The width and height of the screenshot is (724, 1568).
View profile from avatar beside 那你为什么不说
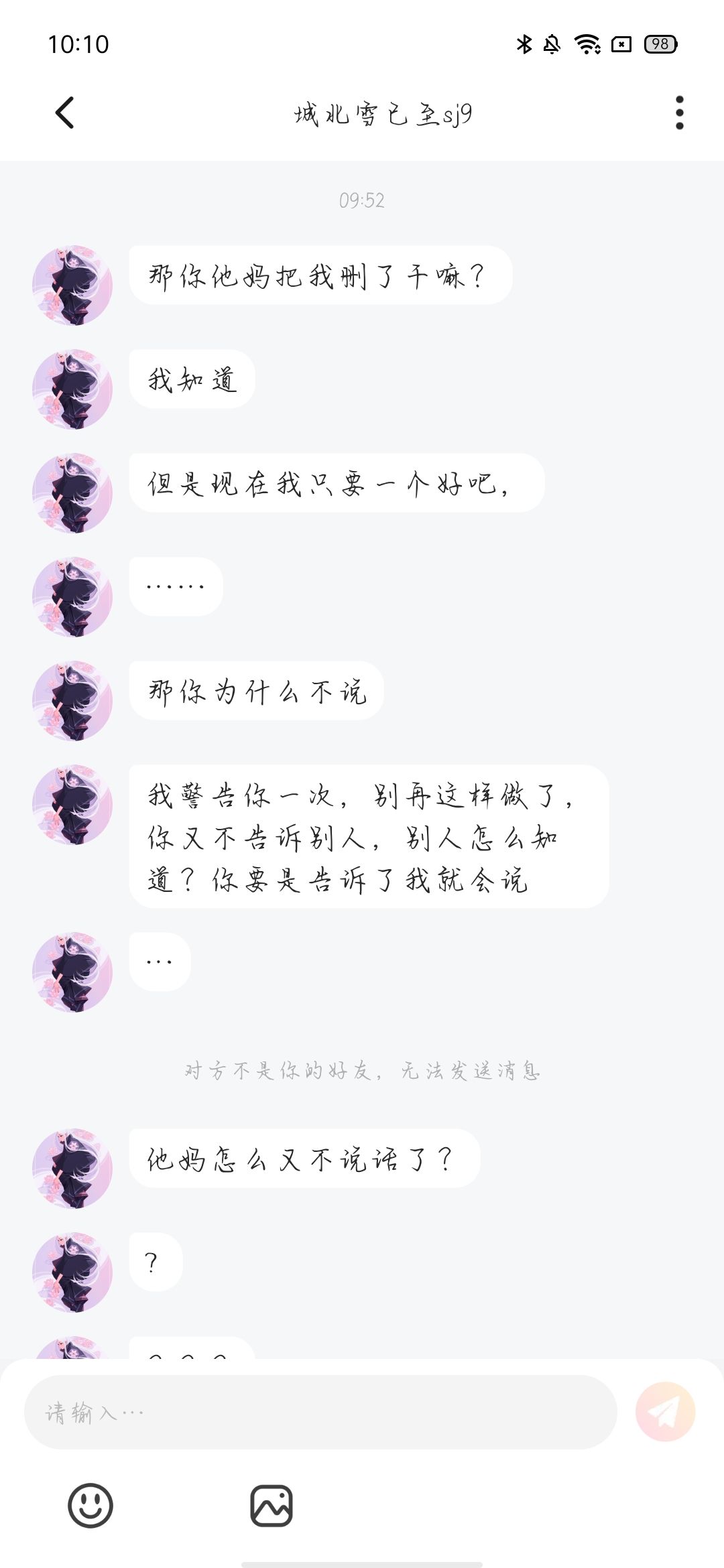point(72,701)
